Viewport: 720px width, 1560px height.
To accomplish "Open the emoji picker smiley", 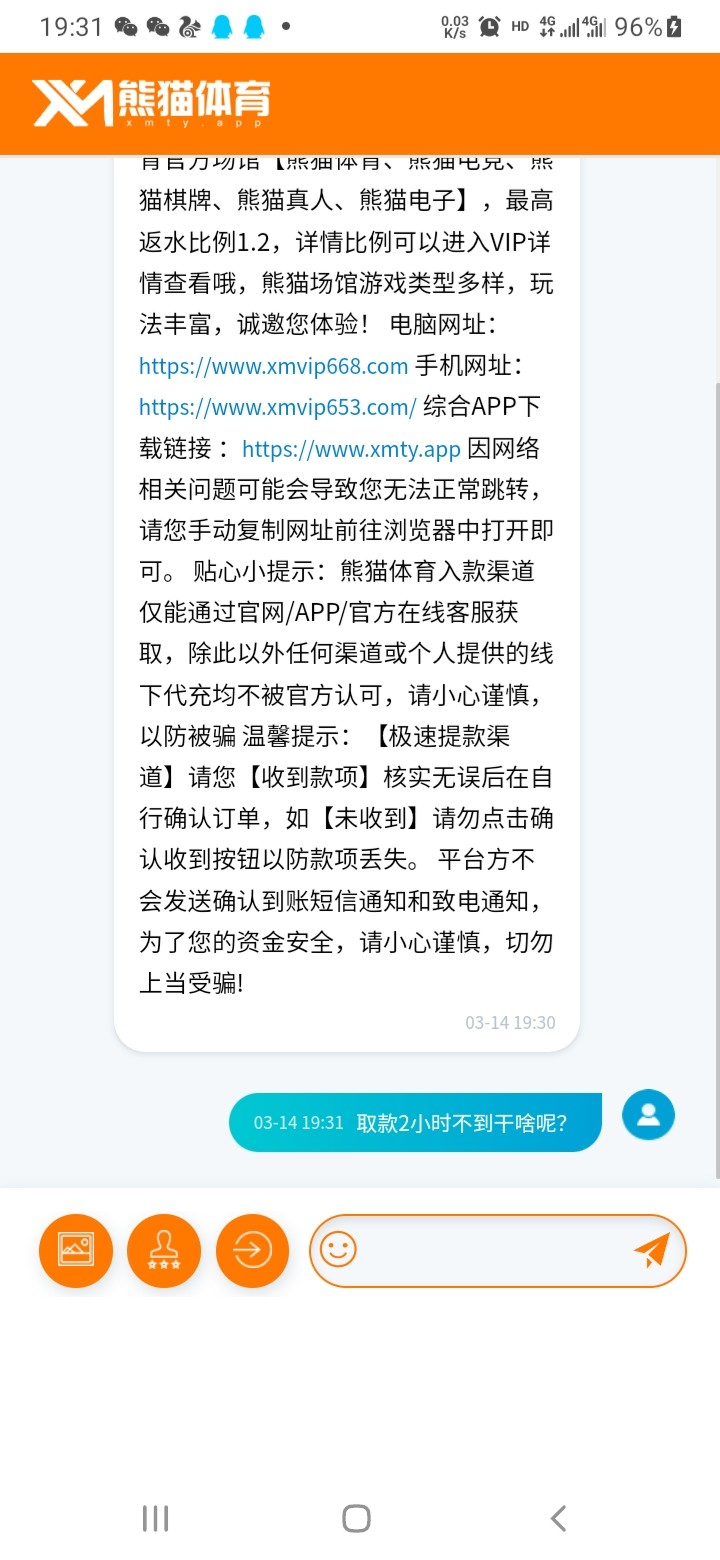I will click(x=339, y=1250).
